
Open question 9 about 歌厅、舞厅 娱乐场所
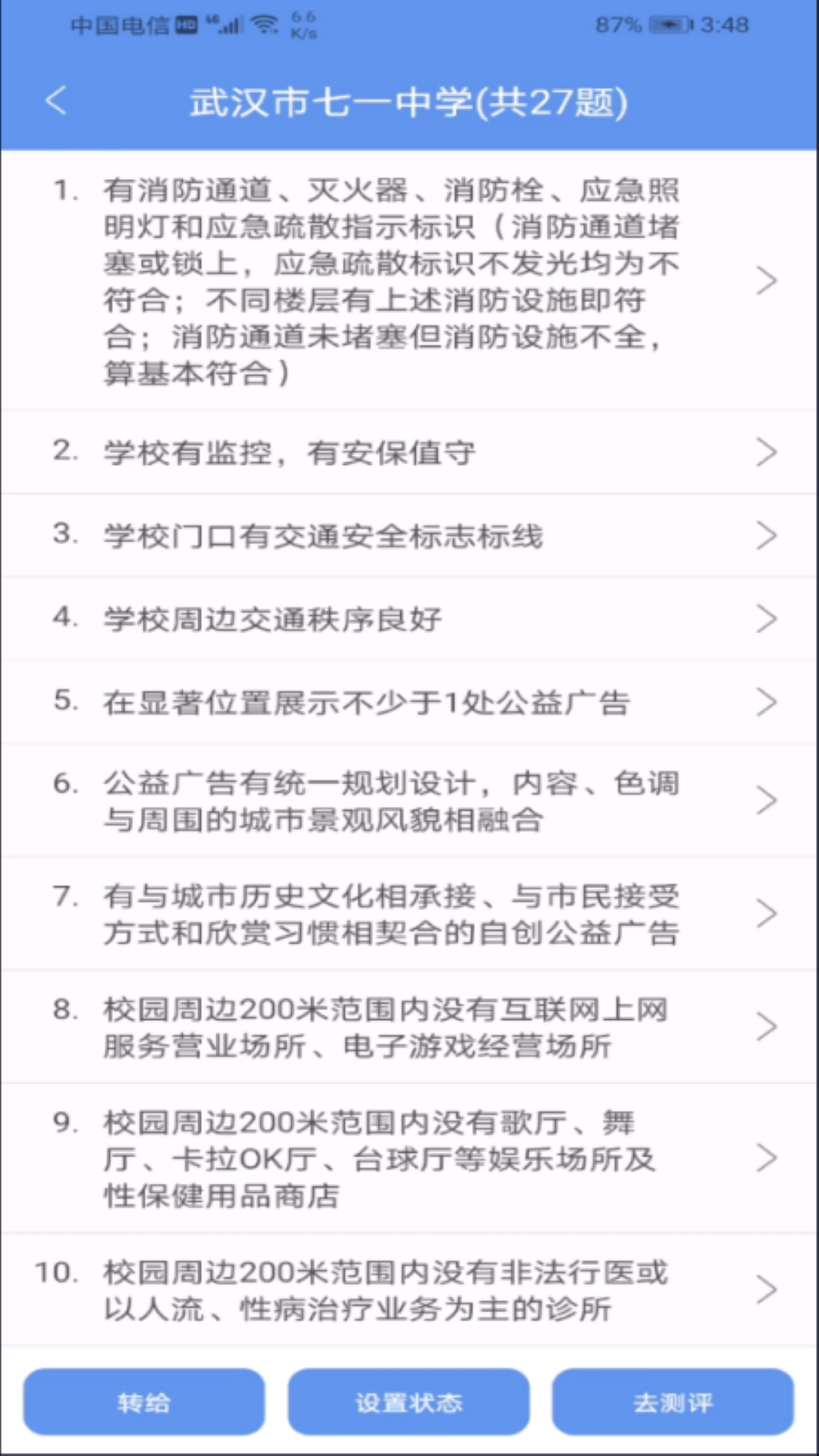[409, 1158]
